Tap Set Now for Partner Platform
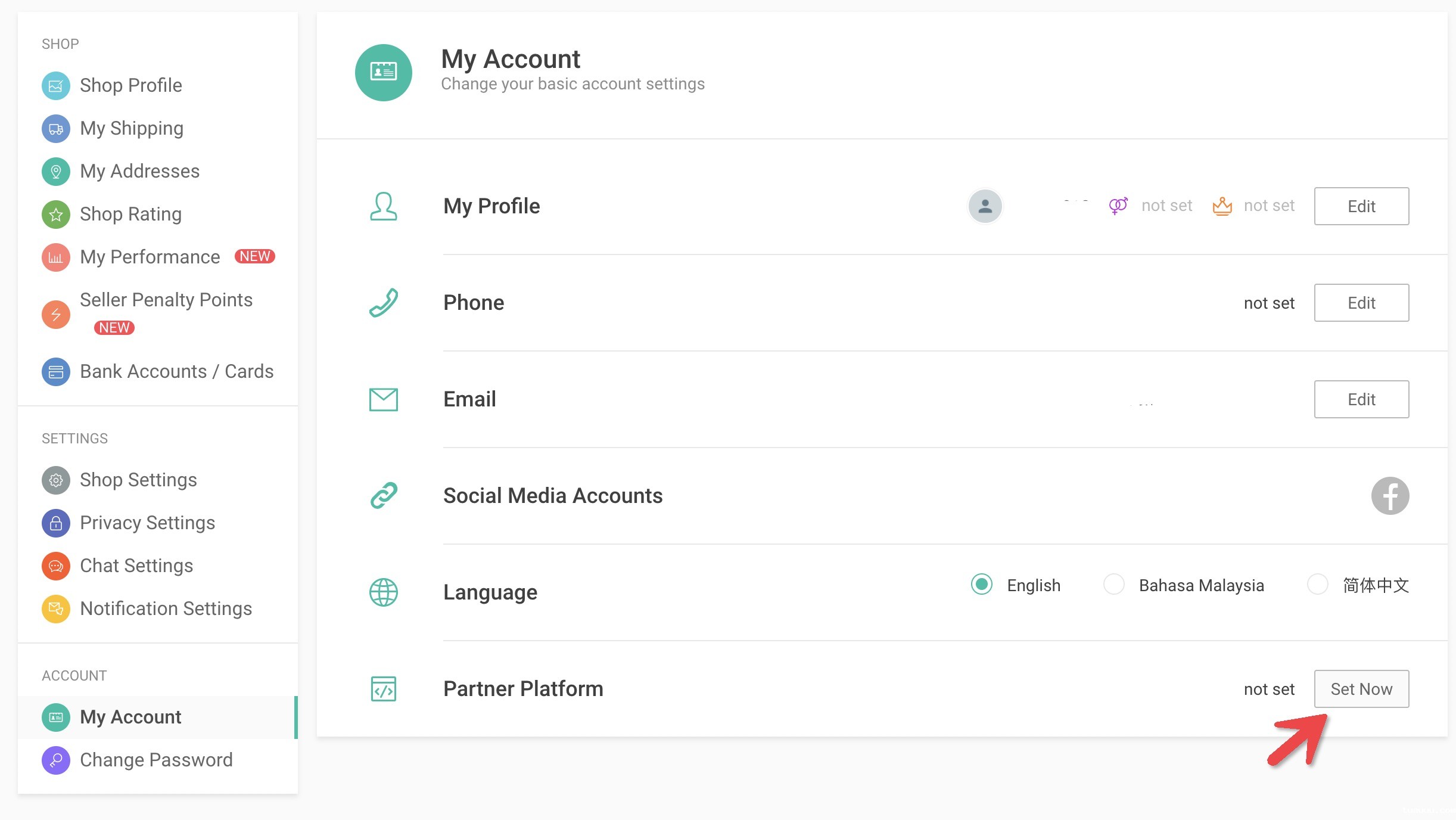Screen dimensions: 1456x820 pos(1361,689)
